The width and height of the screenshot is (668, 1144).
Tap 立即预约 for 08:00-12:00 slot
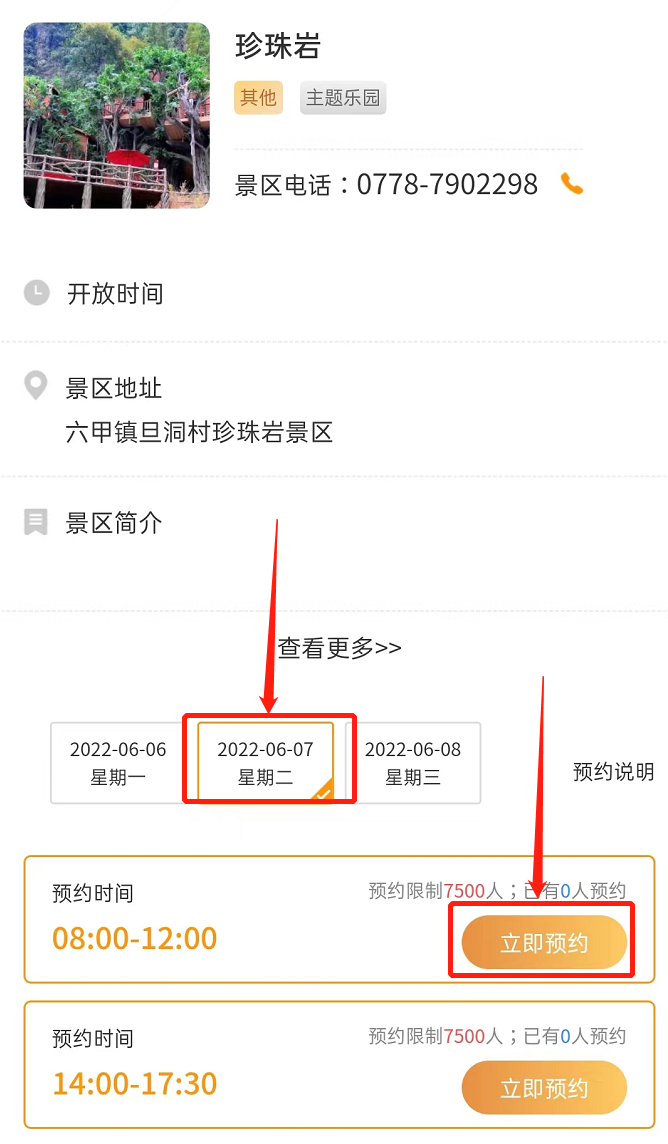point(544,943)
